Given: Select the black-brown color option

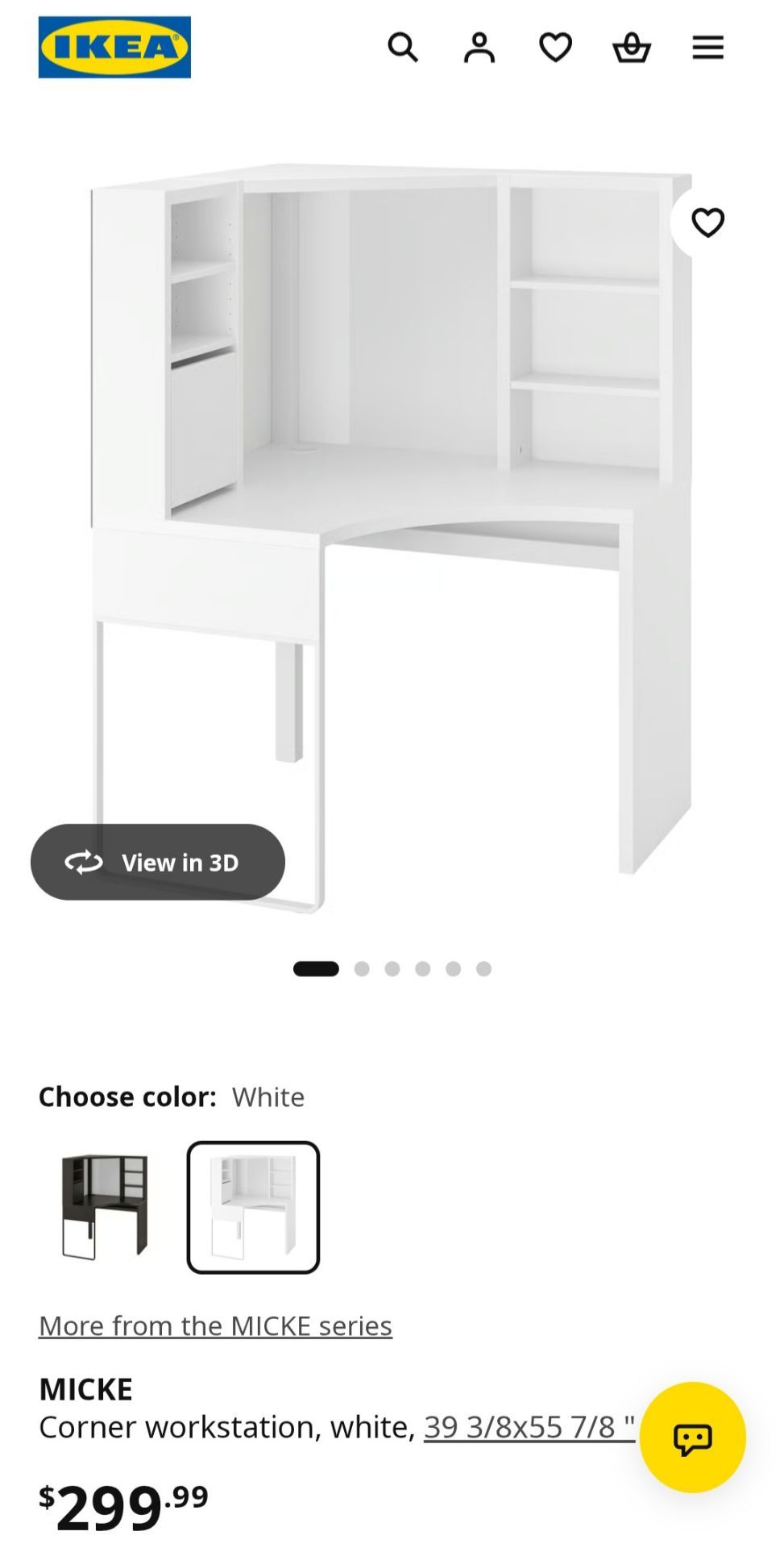Looking at the screenshot, I should coord(105,1207).
